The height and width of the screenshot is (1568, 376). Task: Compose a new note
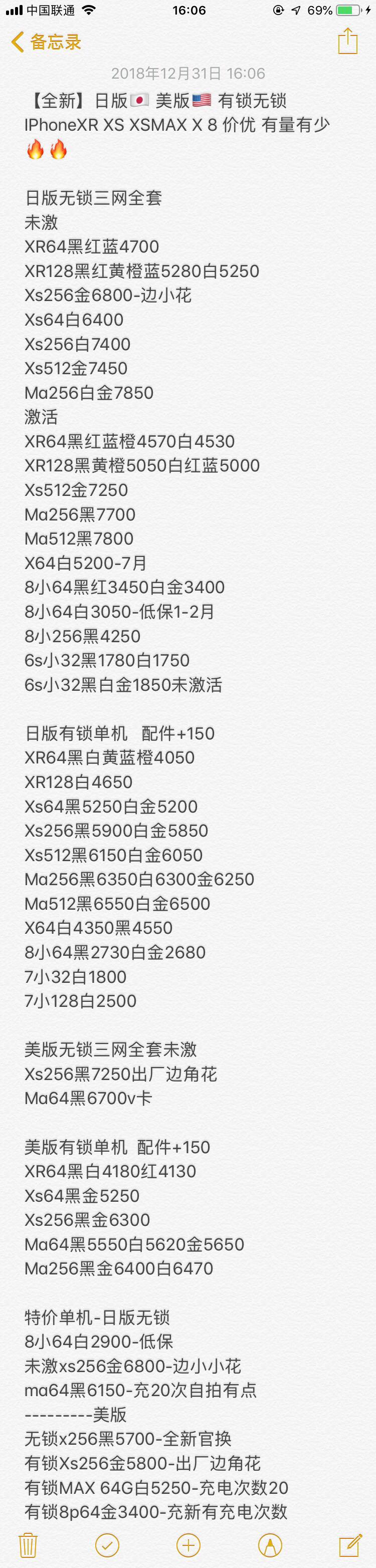(350, 1545)
